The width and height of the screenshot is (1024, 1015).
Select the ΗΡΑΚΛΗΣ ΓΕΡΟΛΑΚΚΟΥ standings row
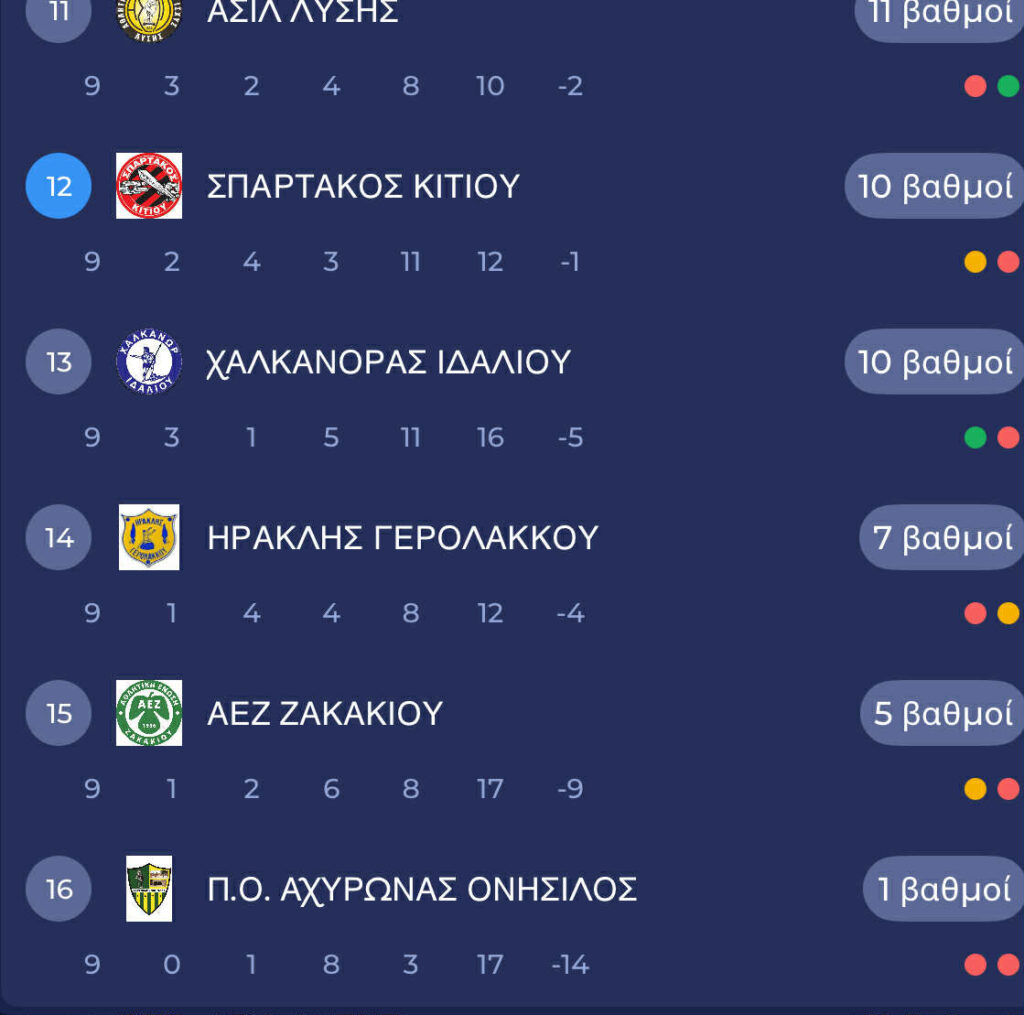[x=402, y=538]
